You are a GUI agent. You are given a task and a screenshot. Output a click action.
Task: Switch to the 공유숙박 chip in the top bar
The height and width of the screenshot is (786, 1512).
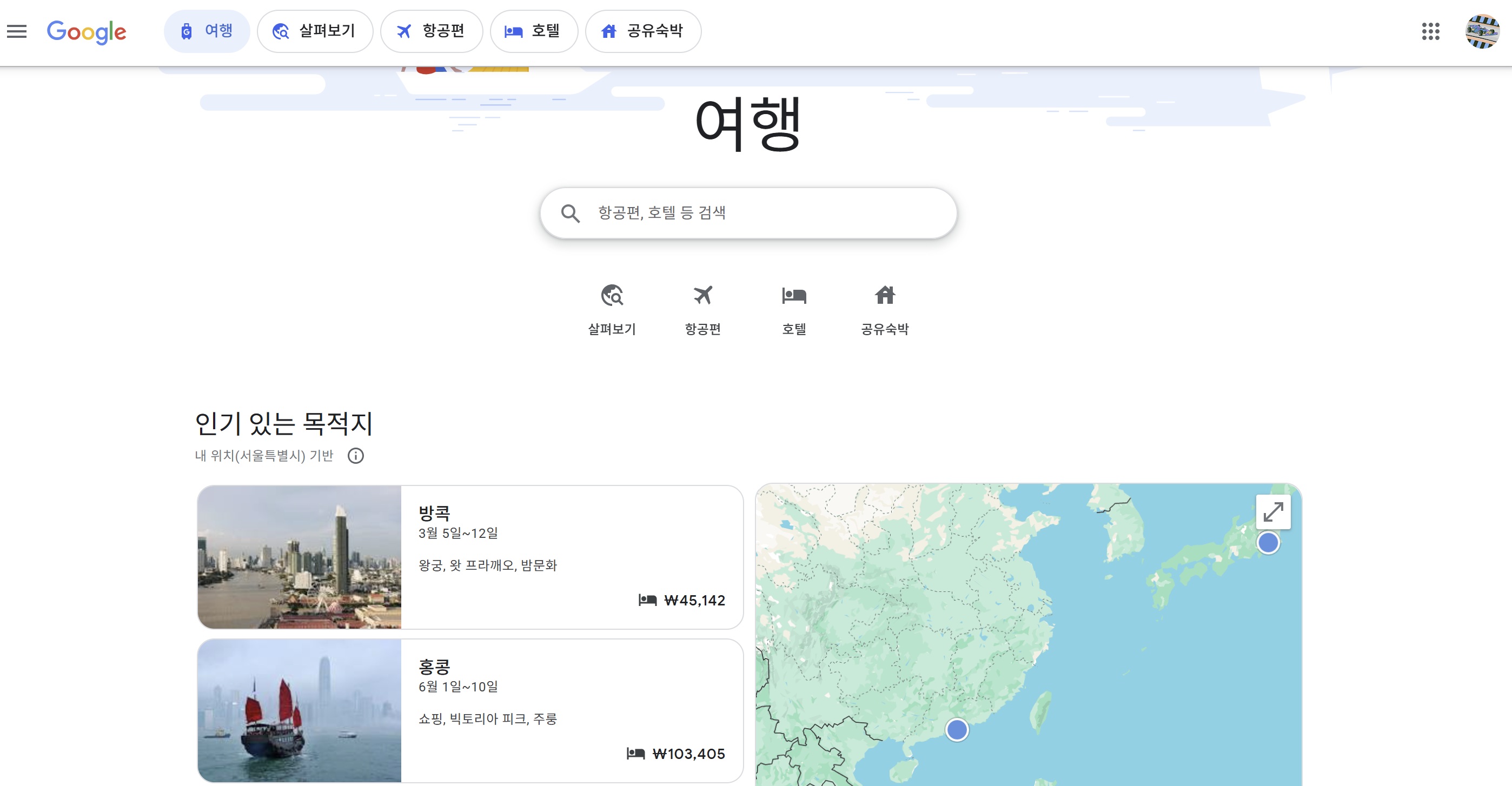pos(643,31)
